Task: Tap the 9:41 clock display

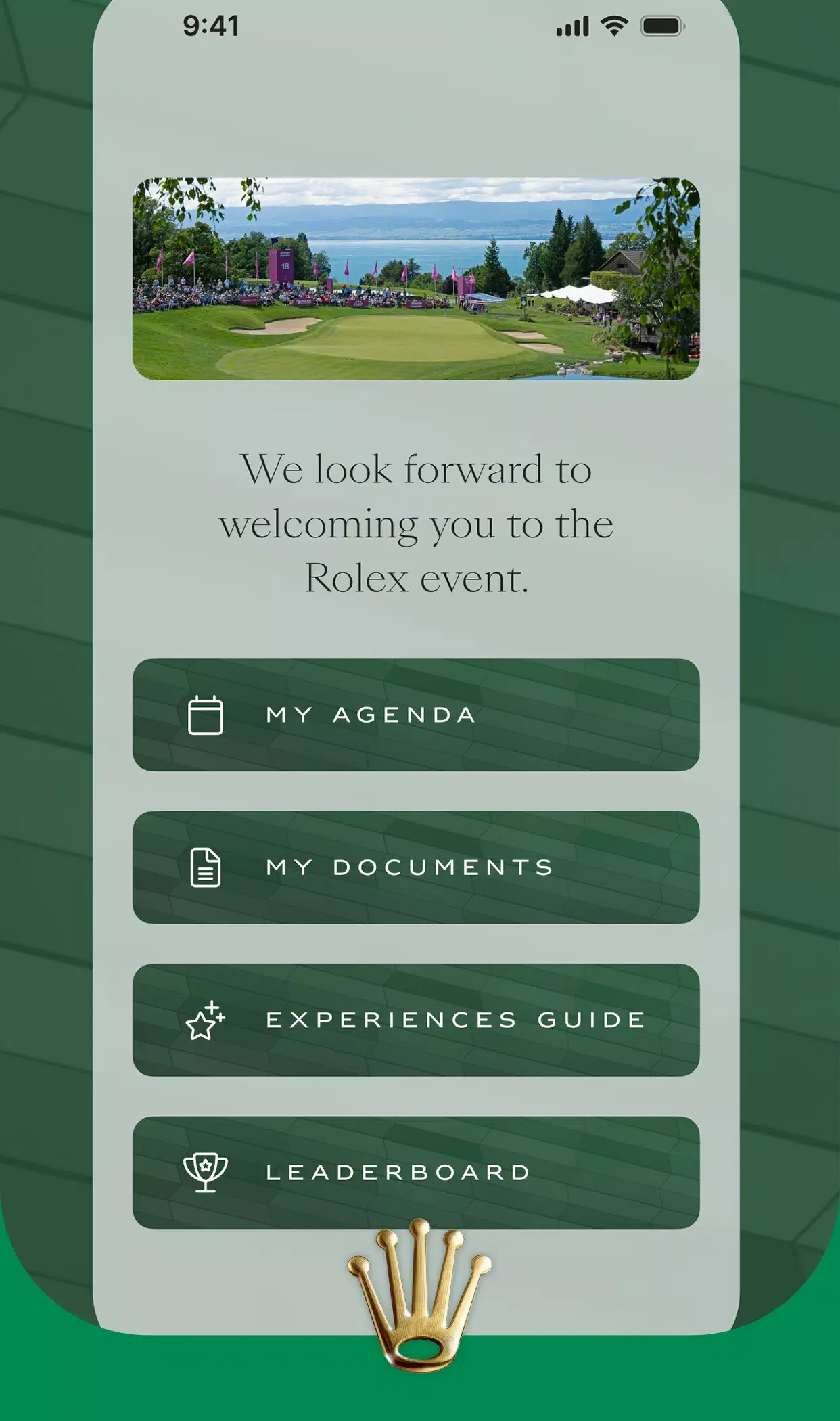Action: tap(210, 25)
